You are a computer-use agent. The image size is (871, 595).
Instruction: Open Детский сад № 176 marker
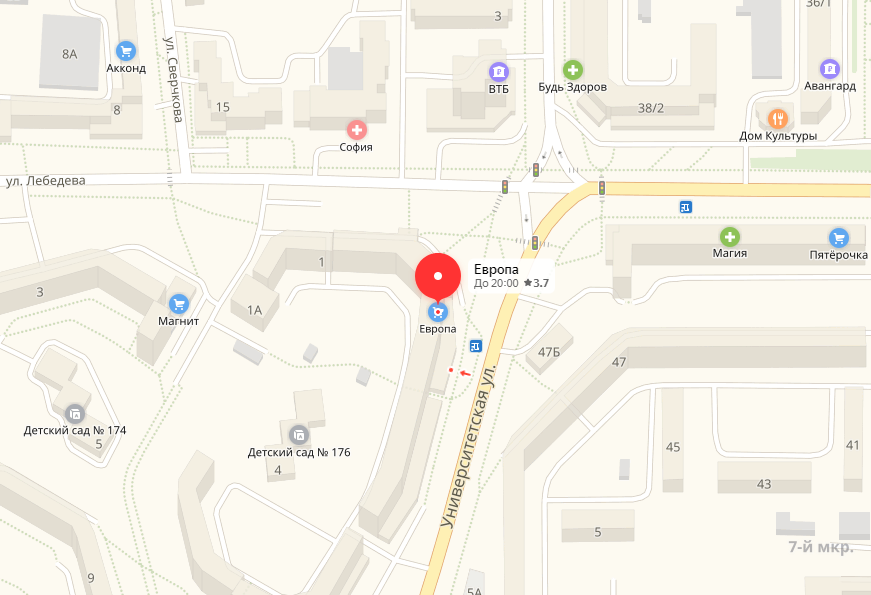298,434
